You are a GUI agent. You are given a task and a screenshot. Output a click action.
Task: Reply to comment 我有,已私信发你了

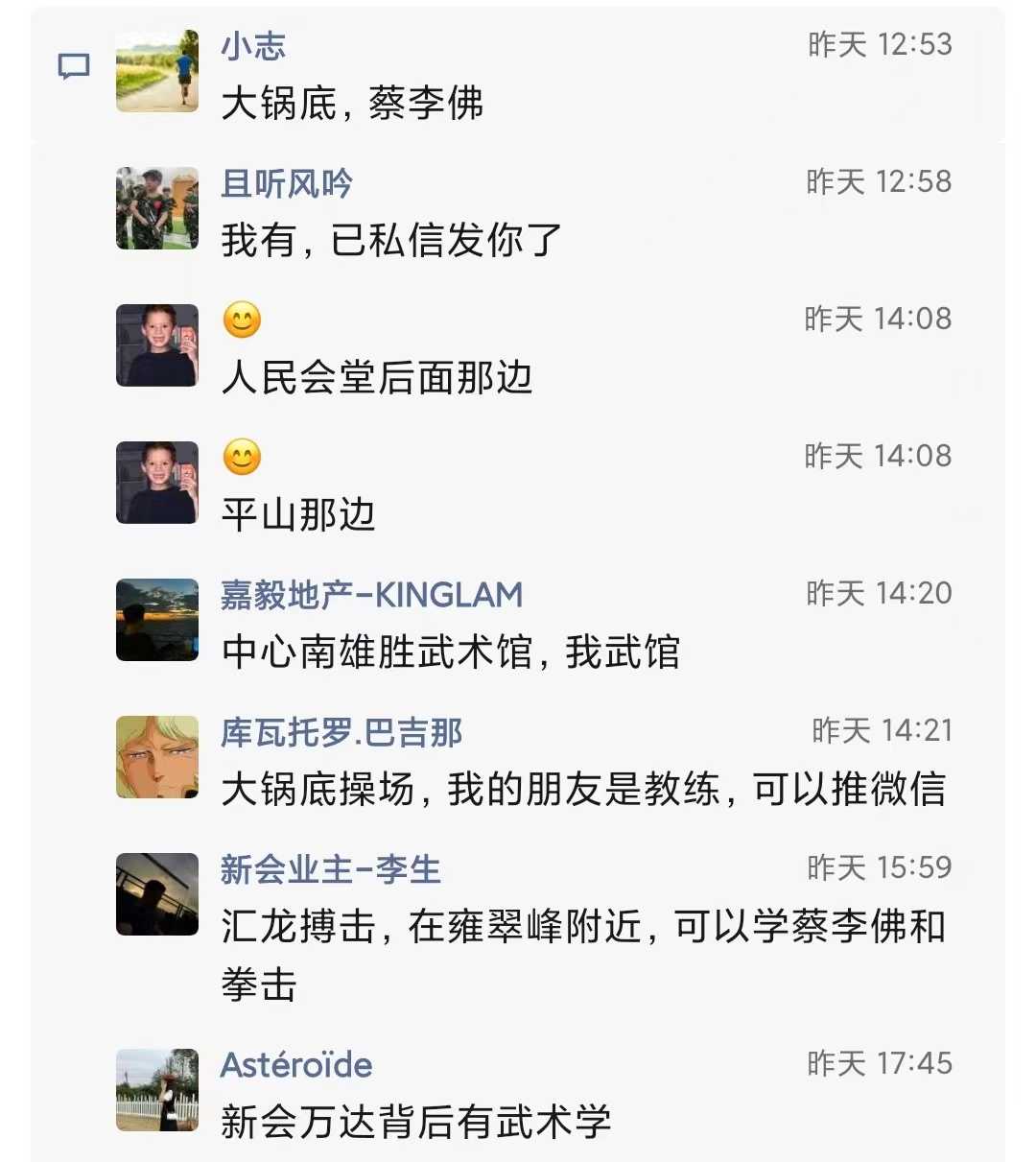click(390, 241)
